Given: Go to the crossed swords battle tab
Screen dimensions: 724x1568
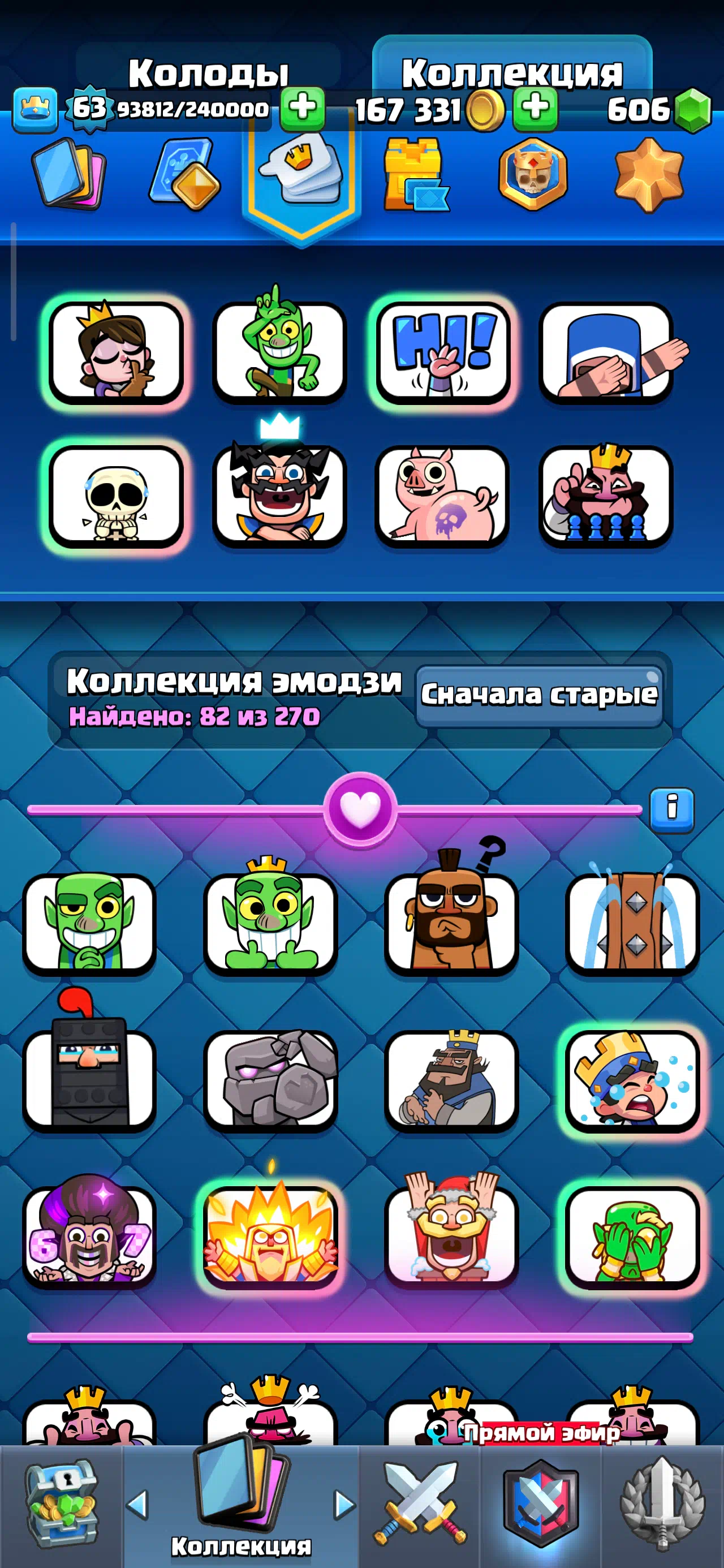Looking at the screenshot, I should [420, 1505].
